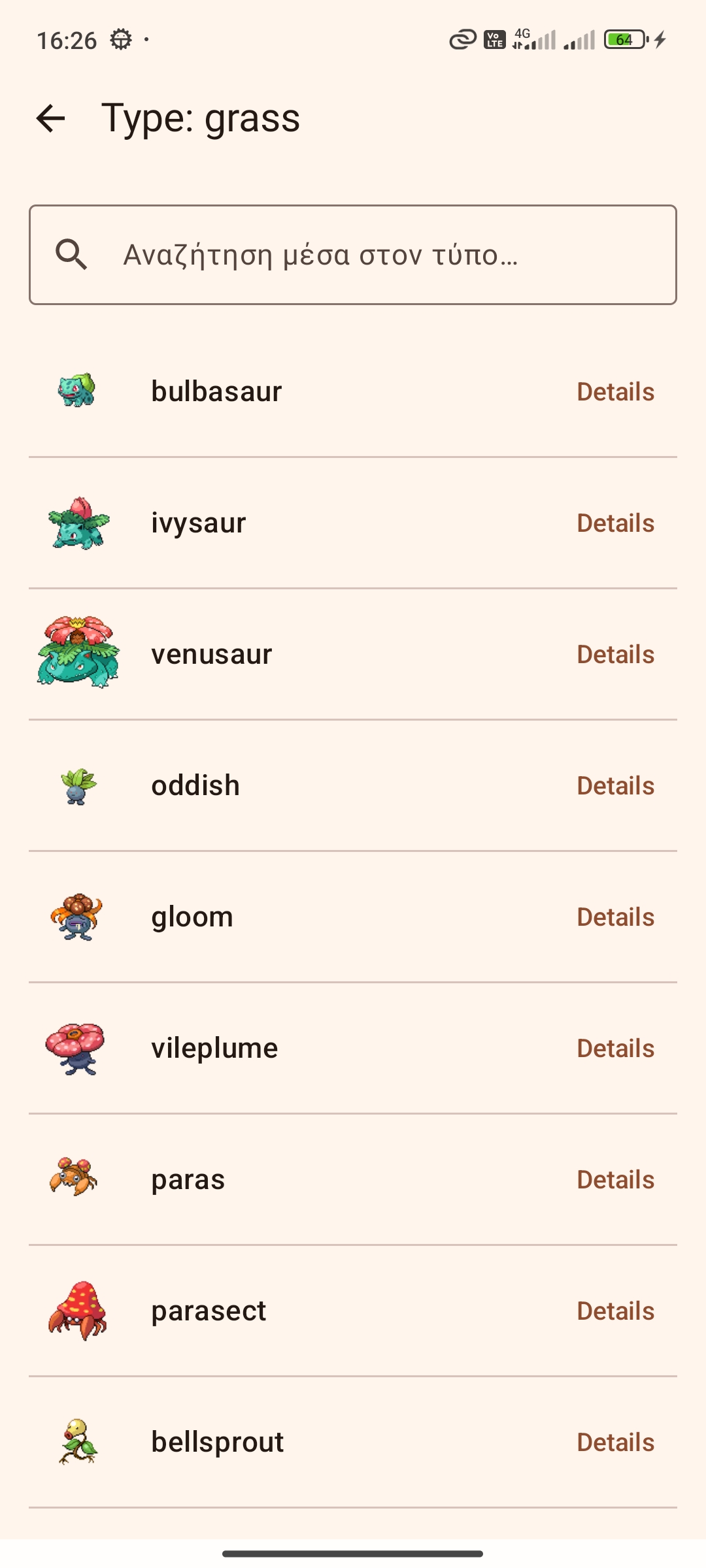This screenshot has height=1568, width=706.
Task: Select the oddish sprite icon
Action: pyautogui.click(x=75, y=785)
